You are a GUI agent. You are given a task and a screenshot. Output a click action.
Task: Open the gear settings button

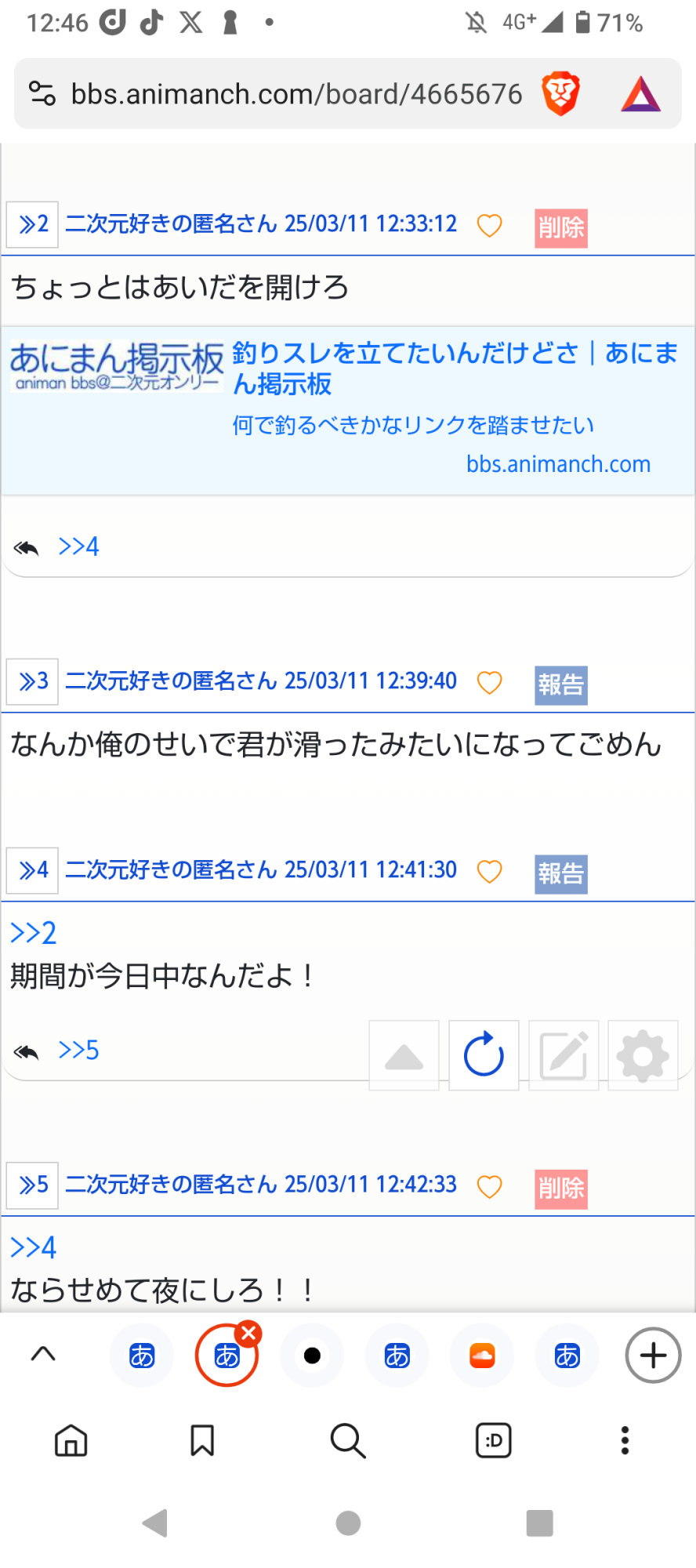(x=643, y=1055)
